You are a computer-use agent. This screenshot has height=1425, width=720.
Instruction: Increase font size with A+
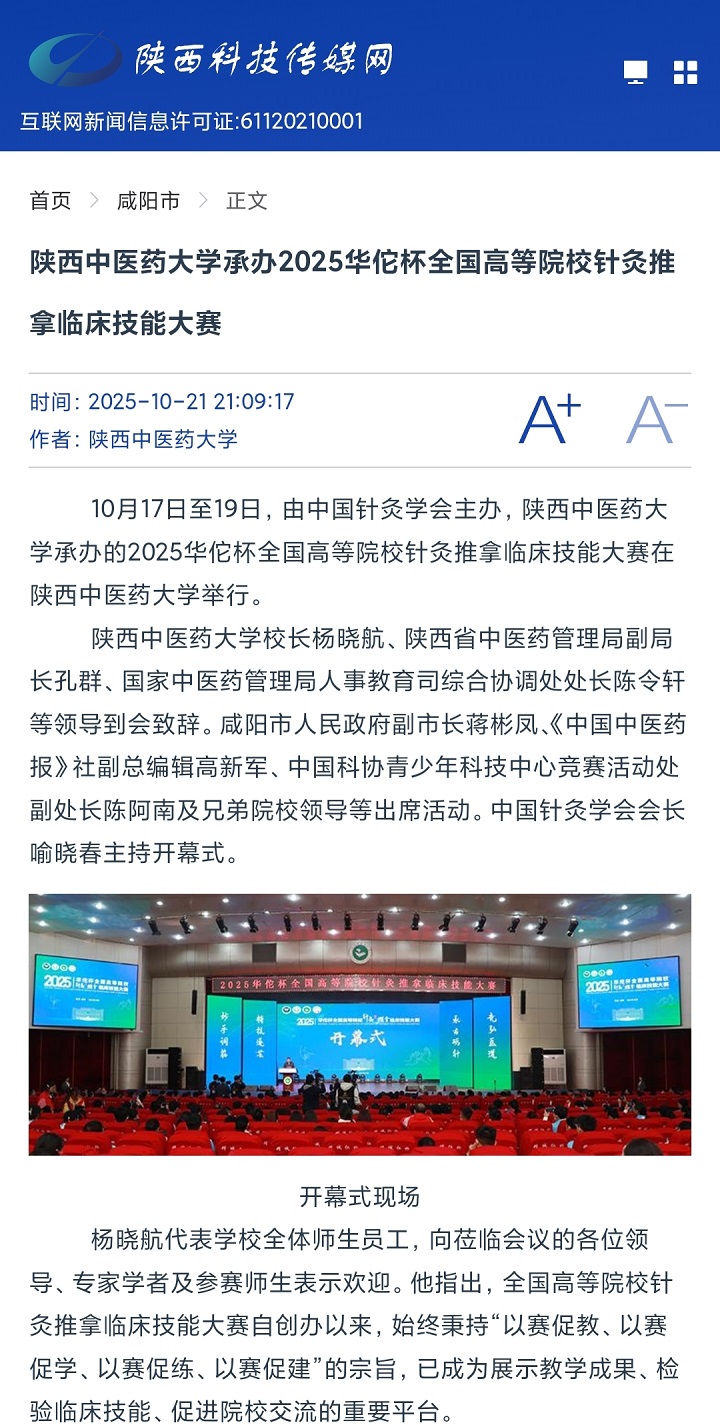[x=549, y=420]
